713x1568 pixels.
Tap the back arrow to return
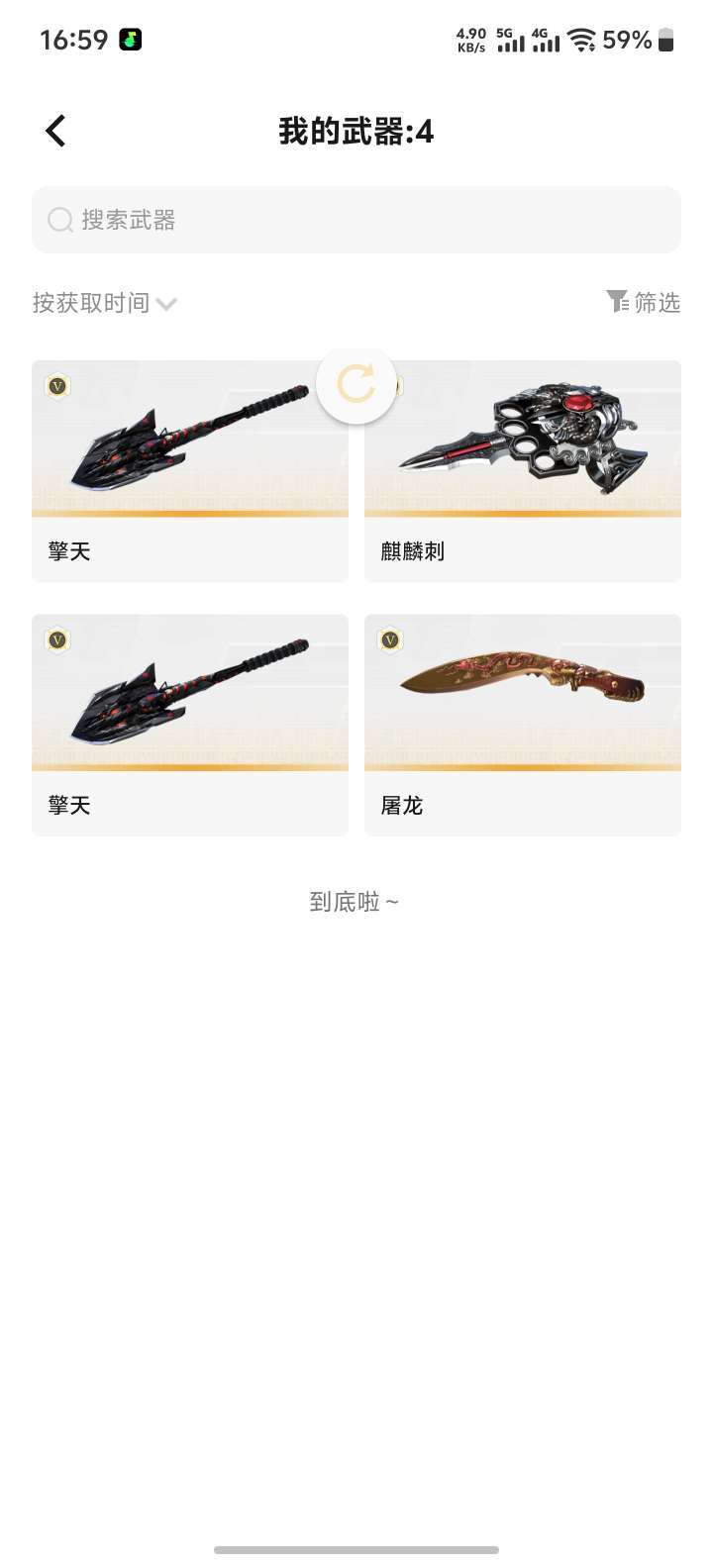click(x=54, y=130)
